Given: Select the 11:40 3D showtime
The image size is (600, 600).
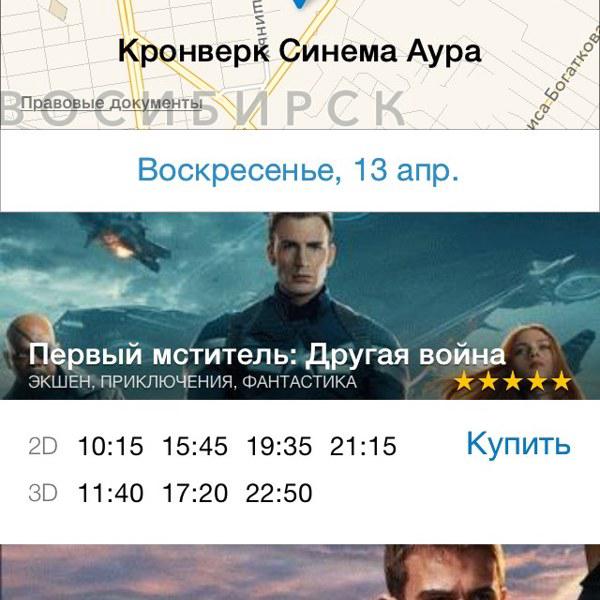Looking at the screenshot, I should point(110,493).
